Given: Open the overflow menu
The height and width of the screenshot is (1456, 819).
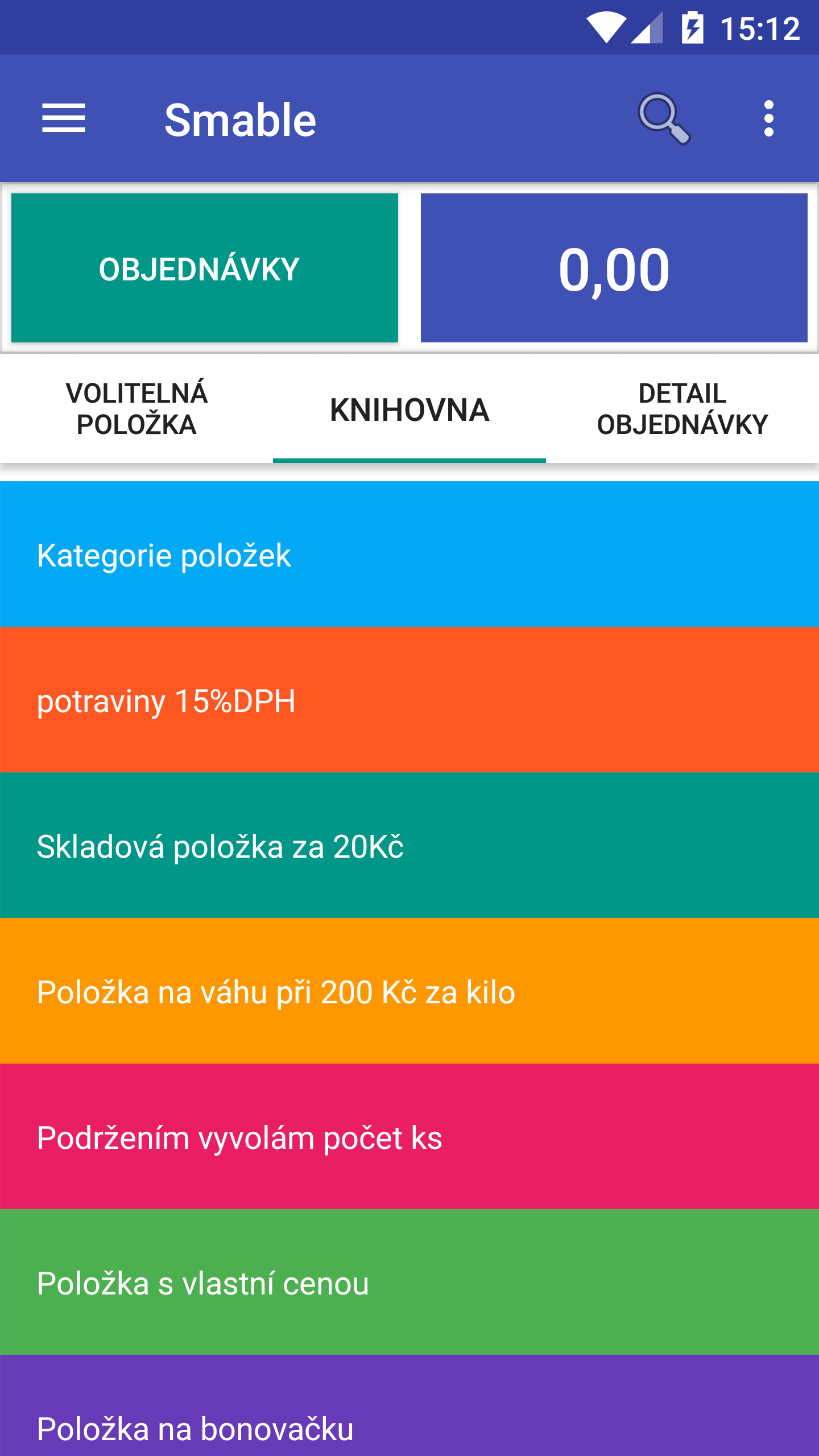Looking at the screenshot, I should point(769,118).
